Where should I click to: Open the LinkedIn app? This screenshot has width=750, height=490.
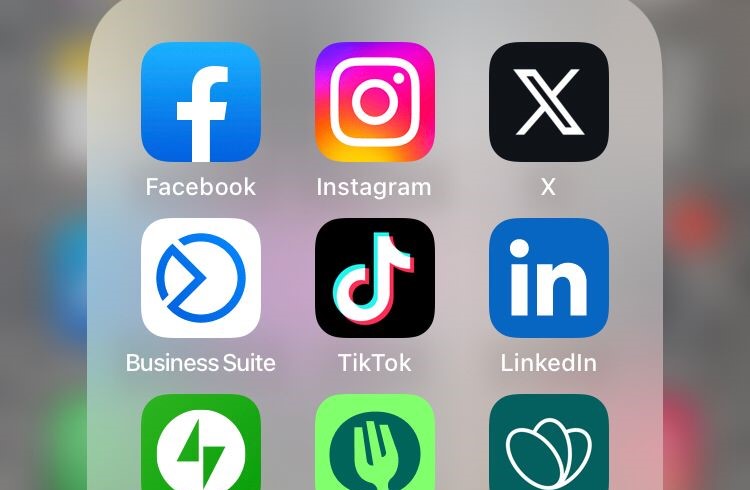(x=548, y=278)
